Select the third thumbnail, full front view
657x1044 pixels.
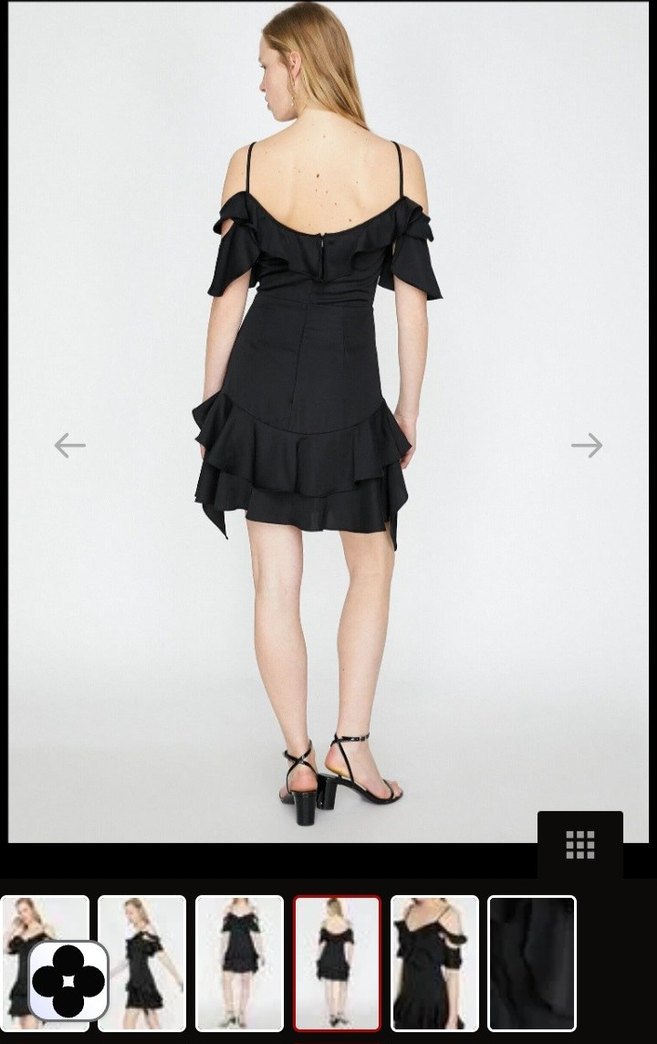point(239,962)
